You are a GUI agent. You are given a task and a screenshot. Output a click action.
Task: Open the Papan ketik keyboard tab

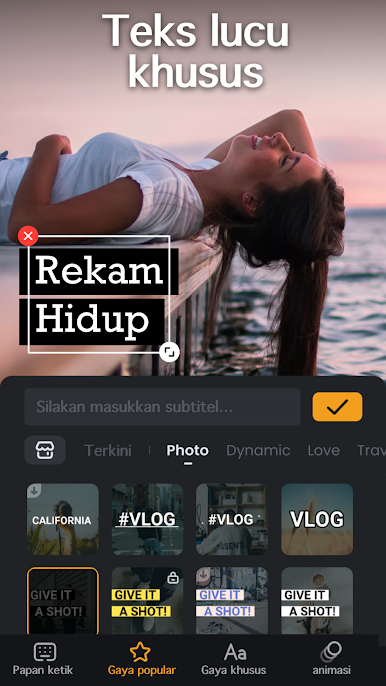coord(43,659)
